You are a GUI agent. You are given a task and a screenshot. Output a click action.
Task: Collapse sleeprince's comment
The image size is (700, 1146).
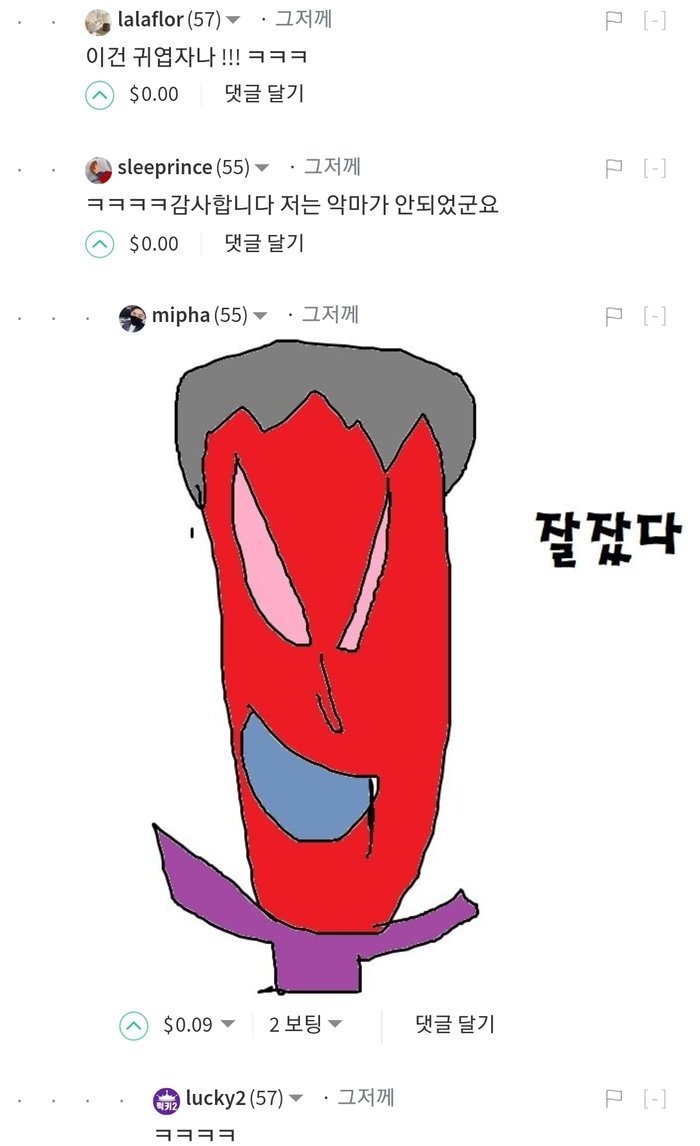[x=655, y=168]
